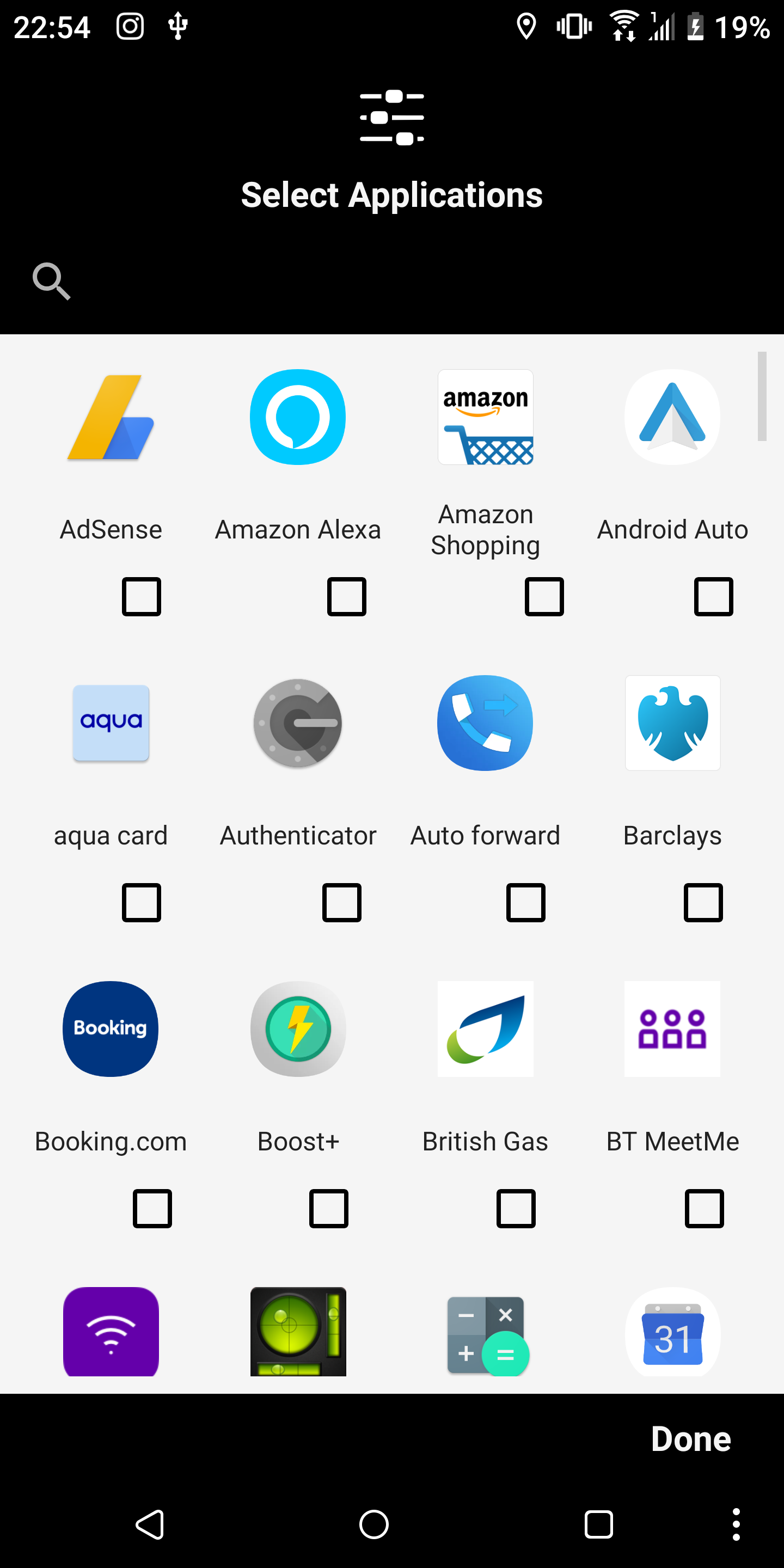Open the Boost+ lightning icon

click(298, 1028)
